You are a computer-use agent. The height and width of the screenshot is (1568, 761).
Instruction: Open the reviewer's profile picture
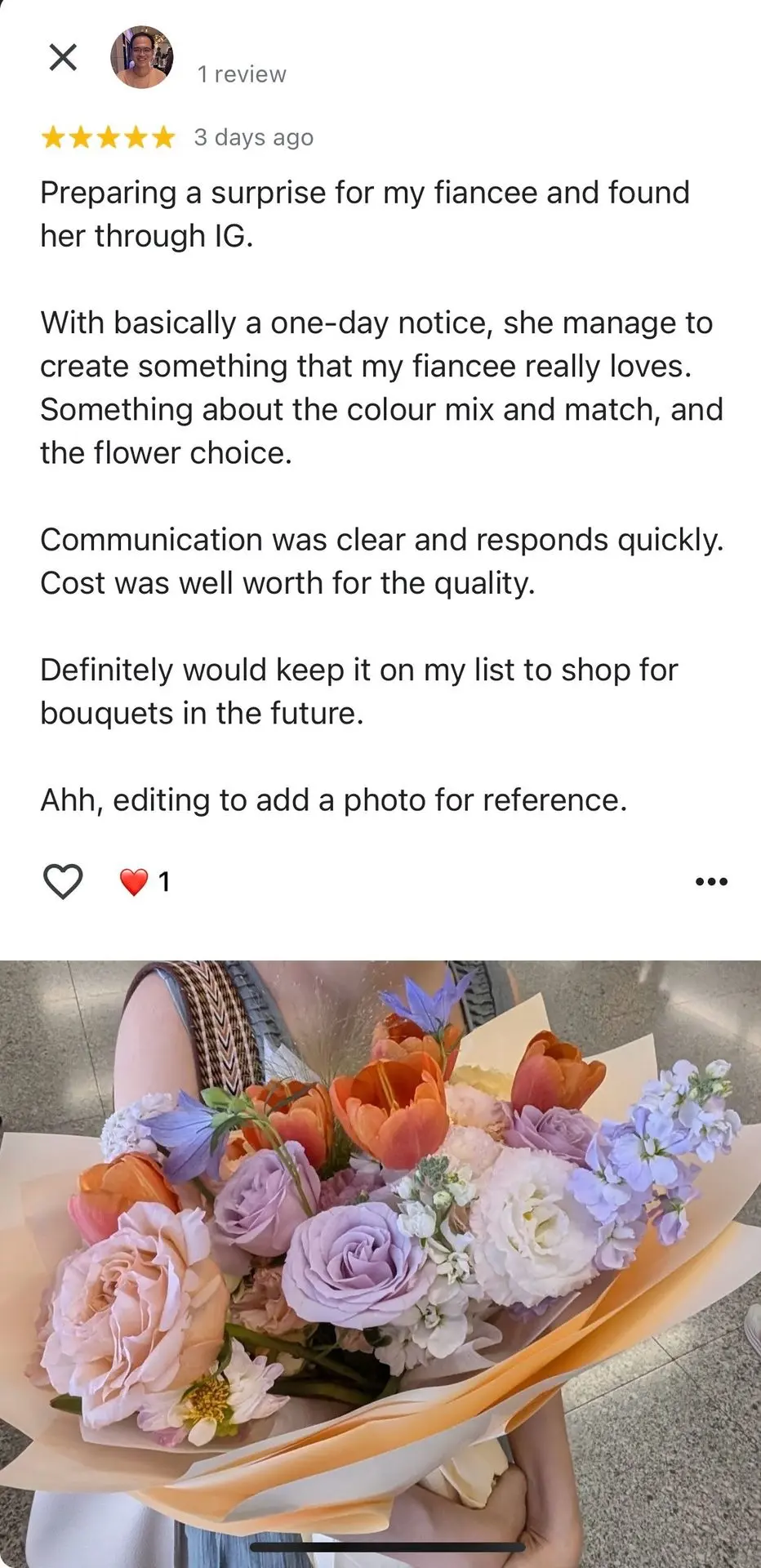click(142, 57)
